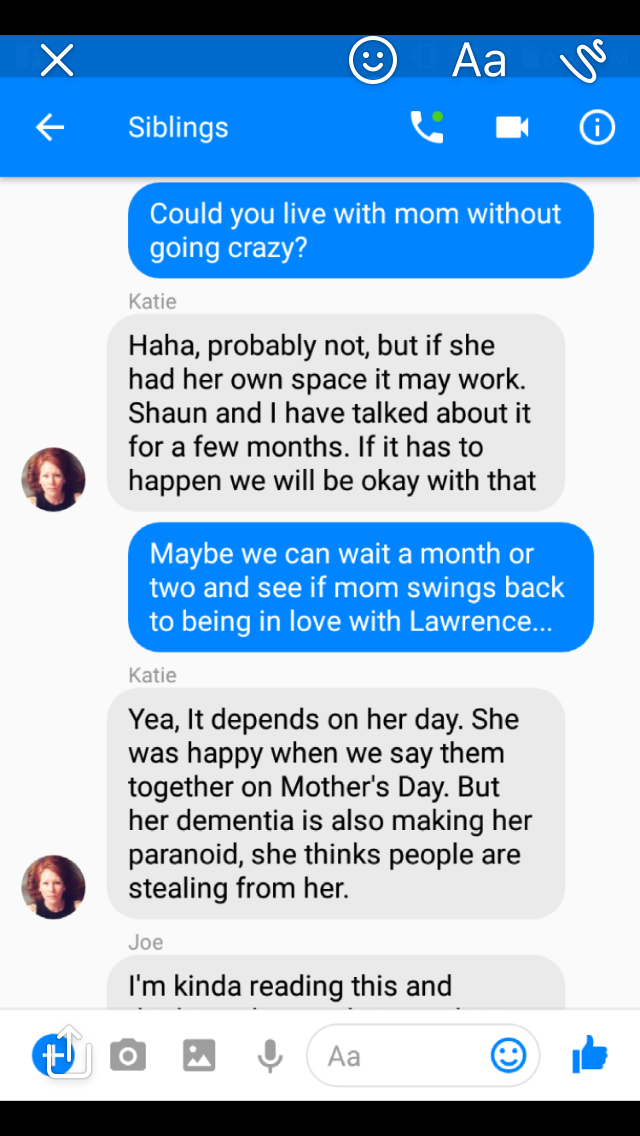Viewport: 640px width, 1136px height.
Task: Open Katie's profile picture beside dementia message
Action: 53,886
